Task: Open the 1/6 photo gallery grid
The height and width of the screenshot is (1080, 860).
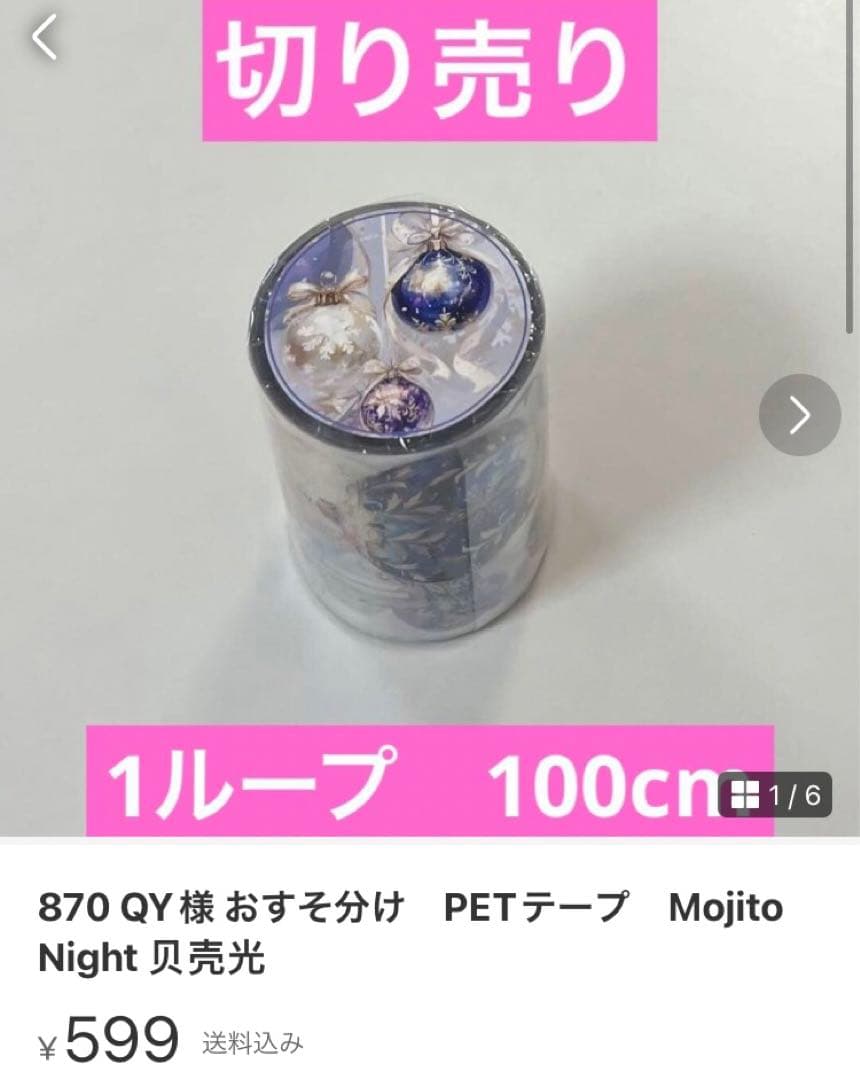Action: (775, 795)
